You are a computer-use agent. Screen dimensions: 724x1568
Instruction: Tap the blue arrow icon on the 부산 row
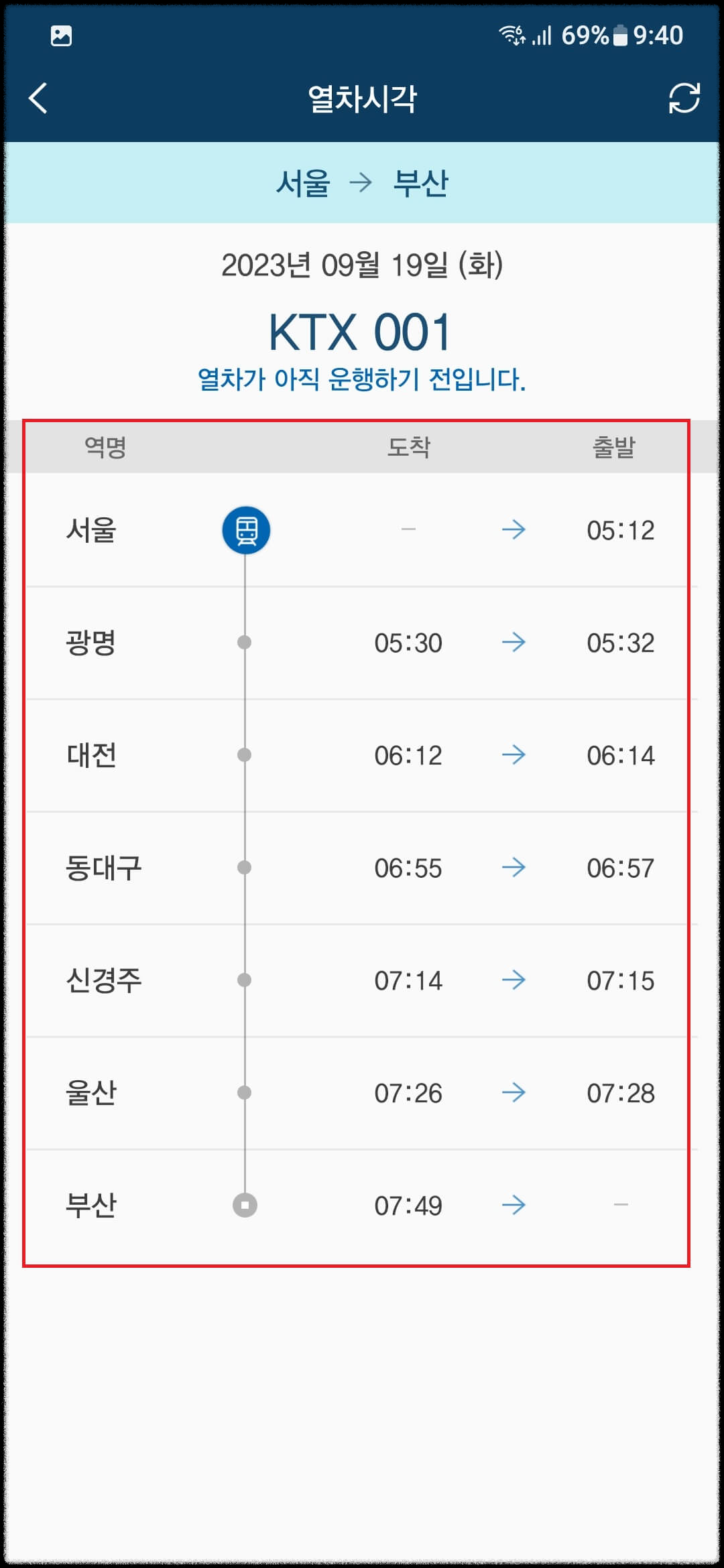pyautogui.click(x=514, y=1204)
